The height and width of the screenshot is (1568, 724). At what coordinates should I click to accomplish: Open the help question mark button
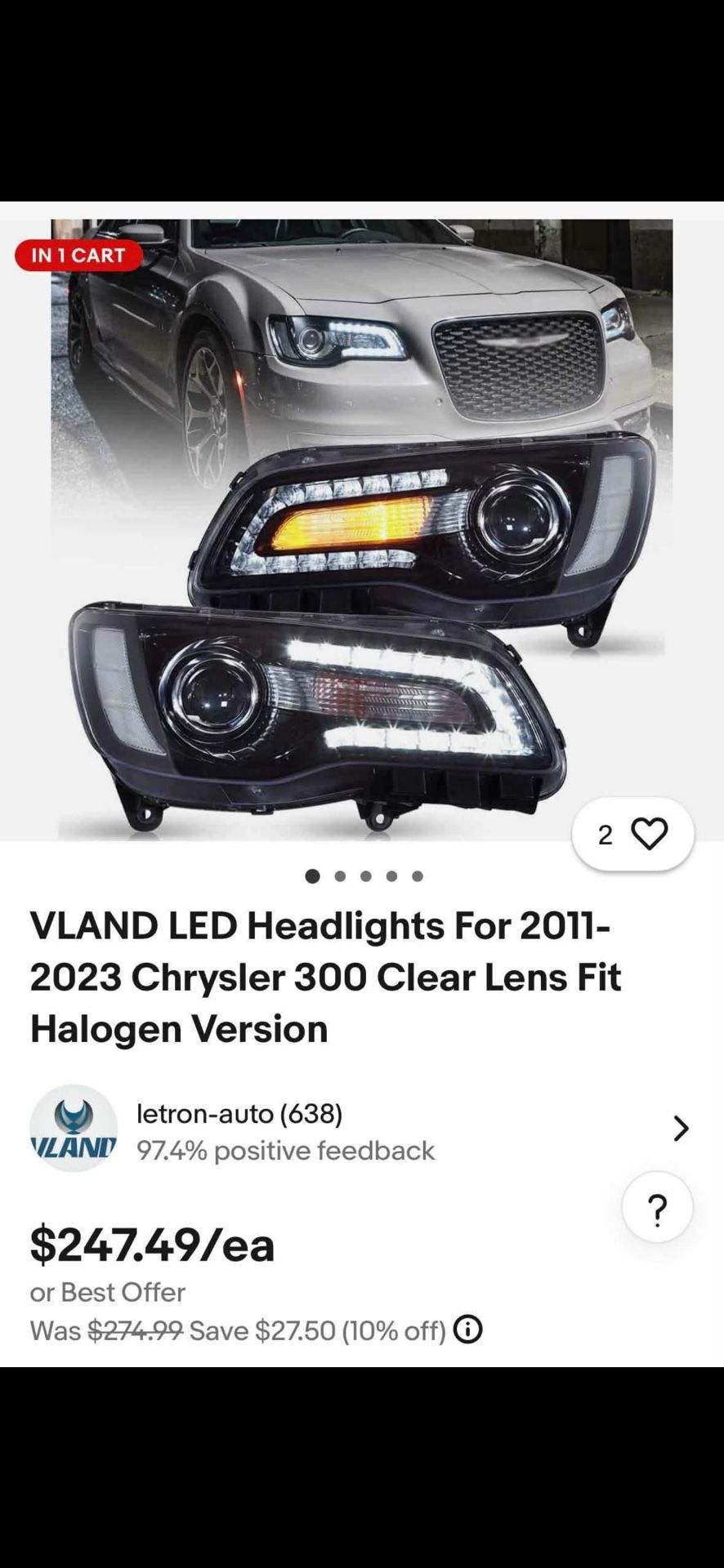tap(657, 1208)
